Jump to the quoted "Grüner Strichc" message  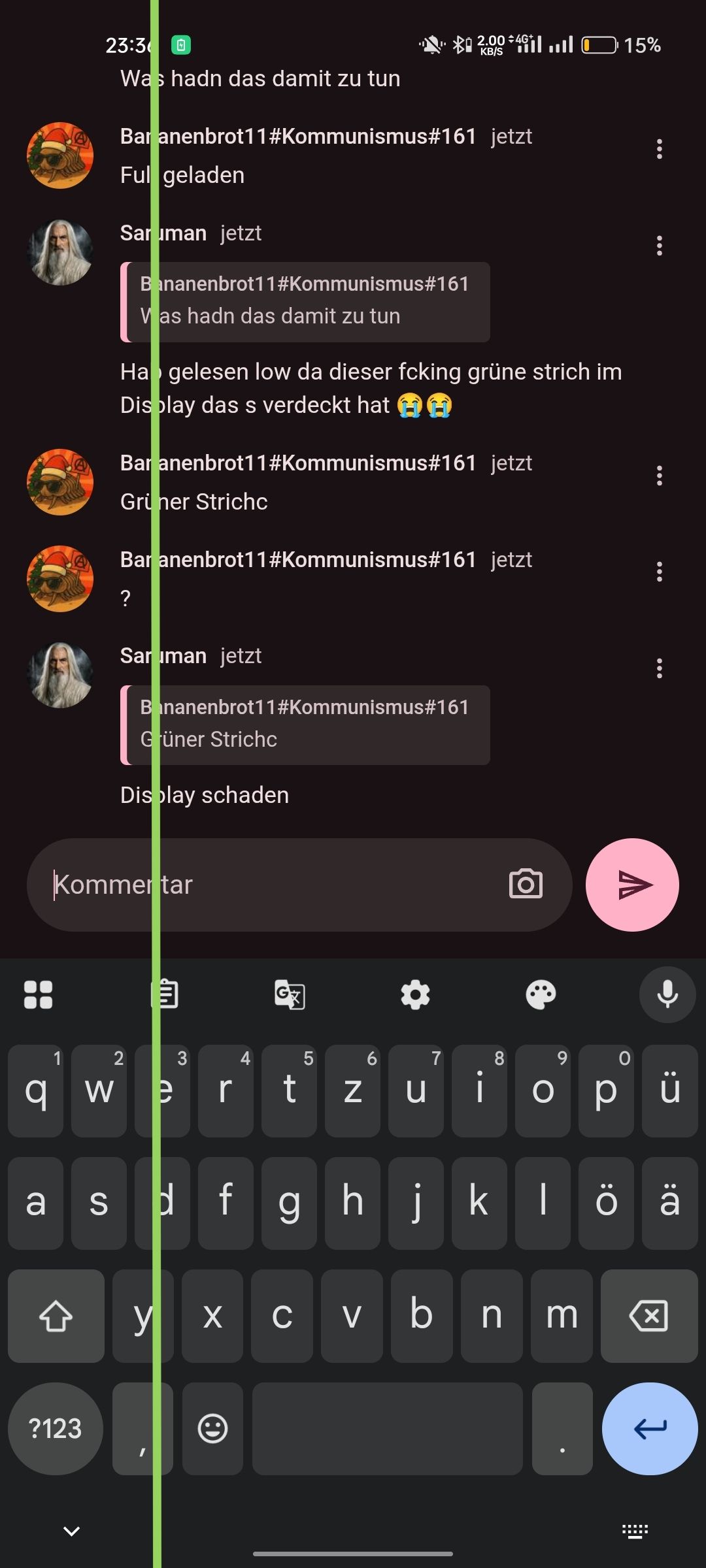pyautogui.click(x=306, y=725)
